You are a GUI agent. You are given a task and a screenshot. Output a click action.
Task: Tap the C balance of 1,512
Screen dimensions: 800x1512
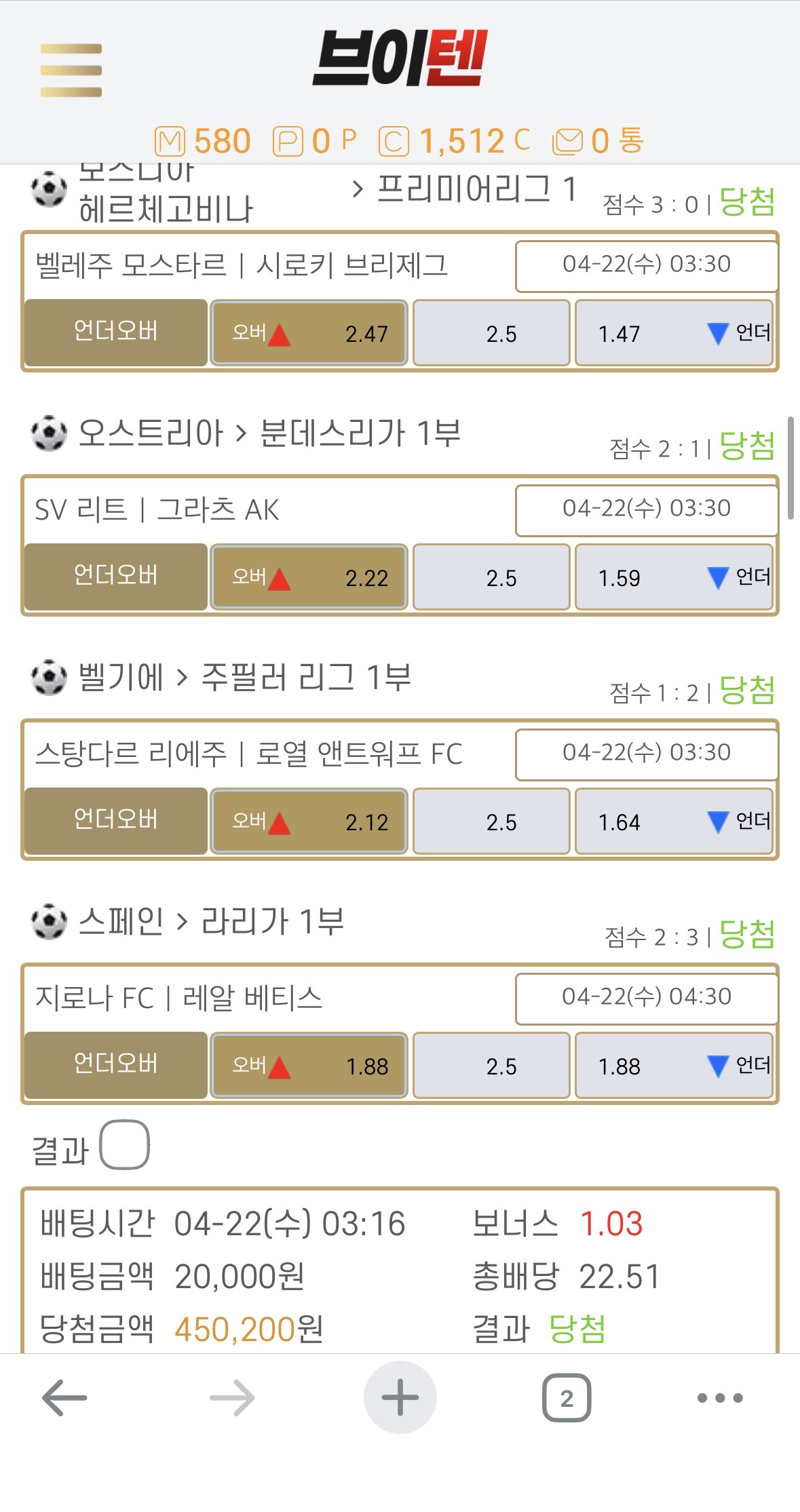pos(455,142)
